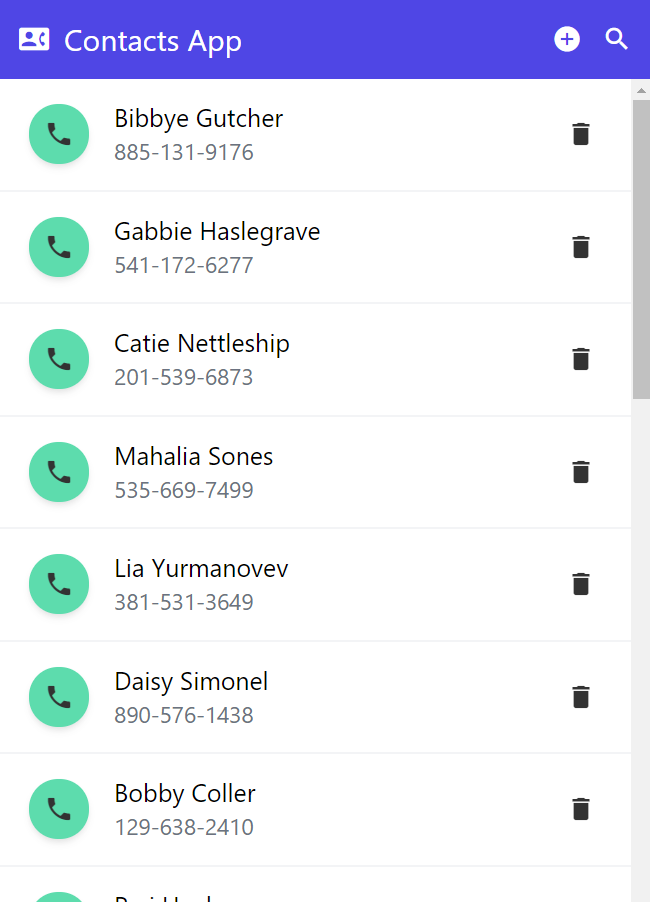Delete Gabbie Haslegrave's contact entry
The height and width of the screenshot is (902, 650).
(581, 247)
